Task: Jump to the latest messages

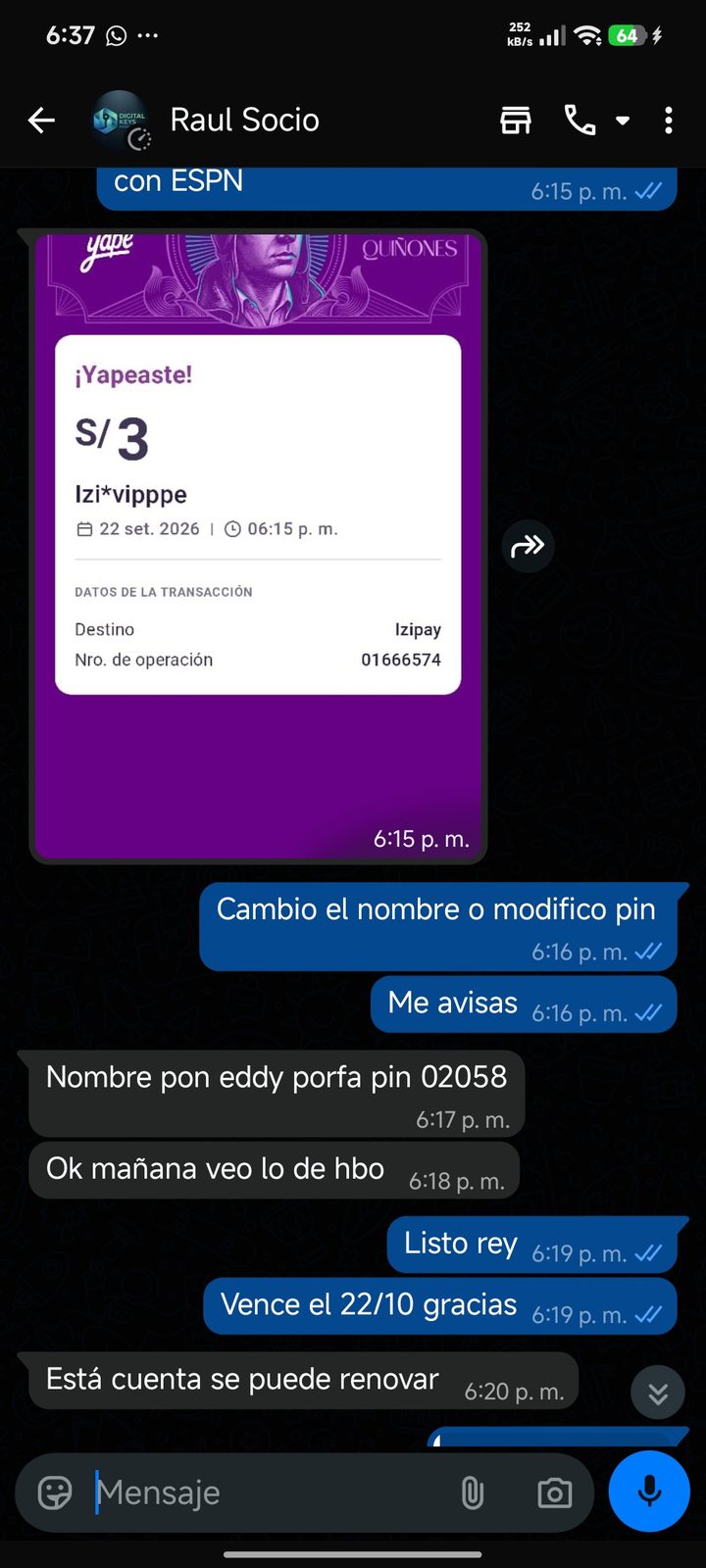Action: tap(658, 1393)
